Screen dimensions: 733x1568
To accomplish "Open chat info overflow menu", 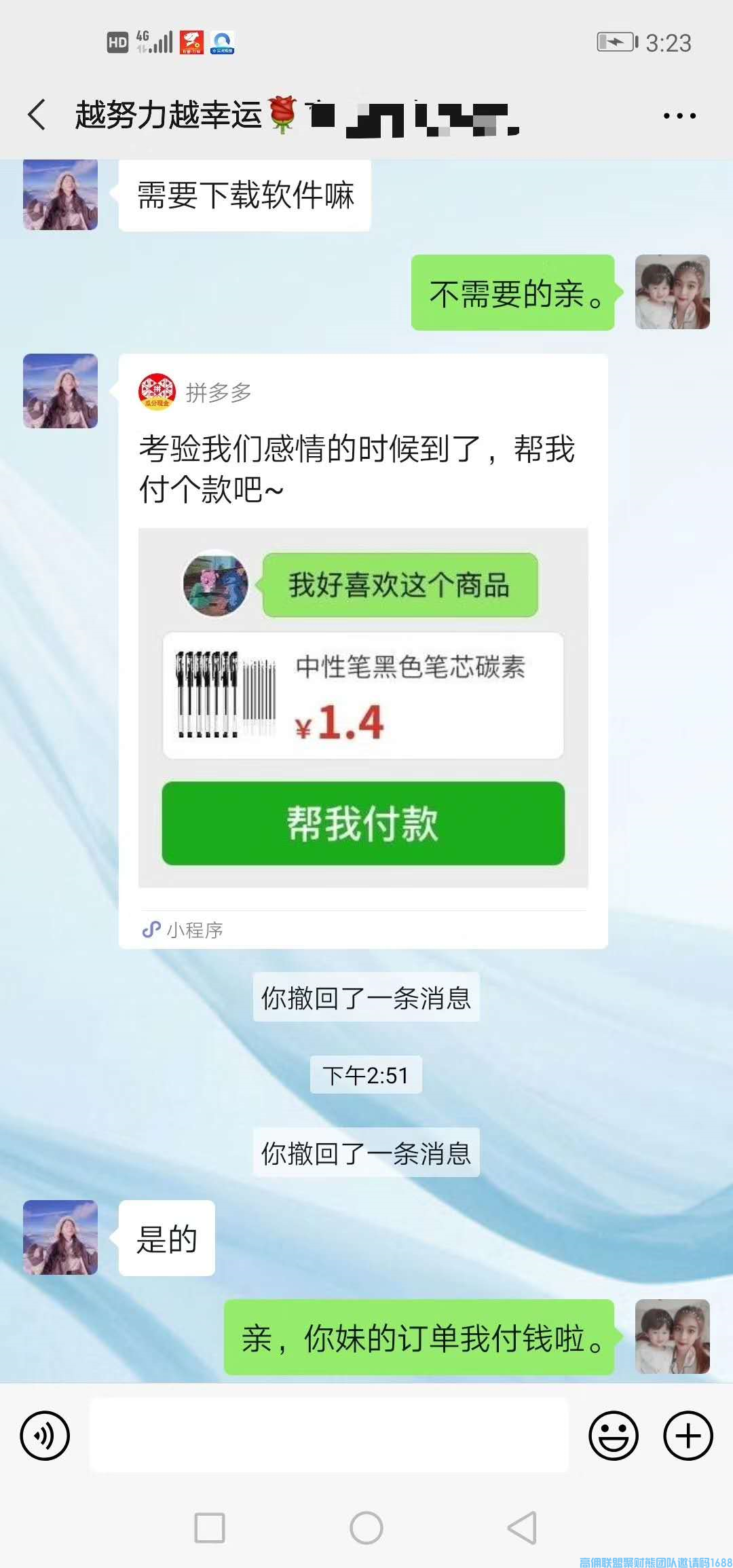I will [x=679, y=115].
